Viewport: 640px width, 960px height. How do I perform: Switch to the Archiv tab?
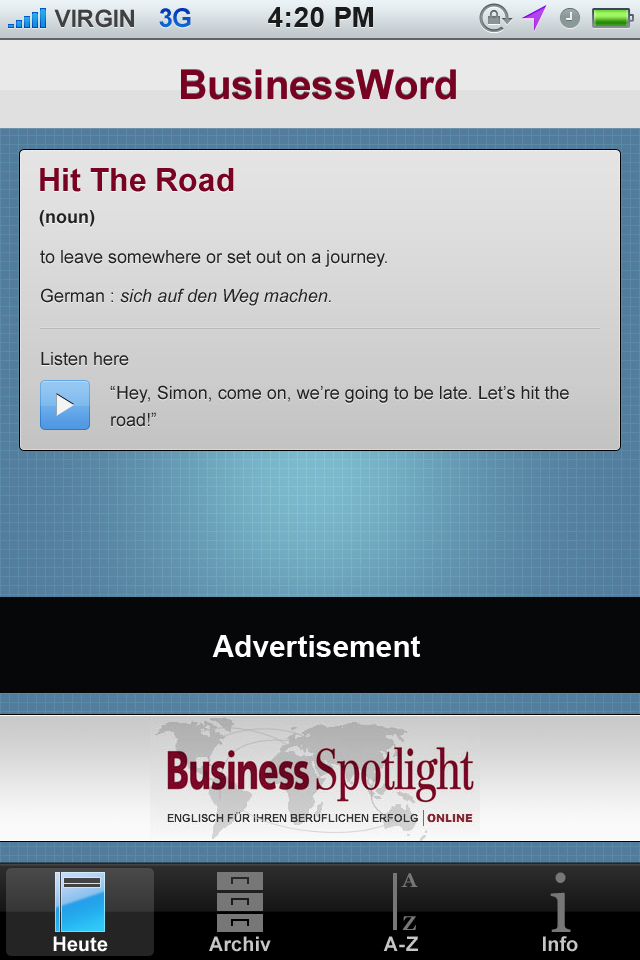tap(240, 912)
